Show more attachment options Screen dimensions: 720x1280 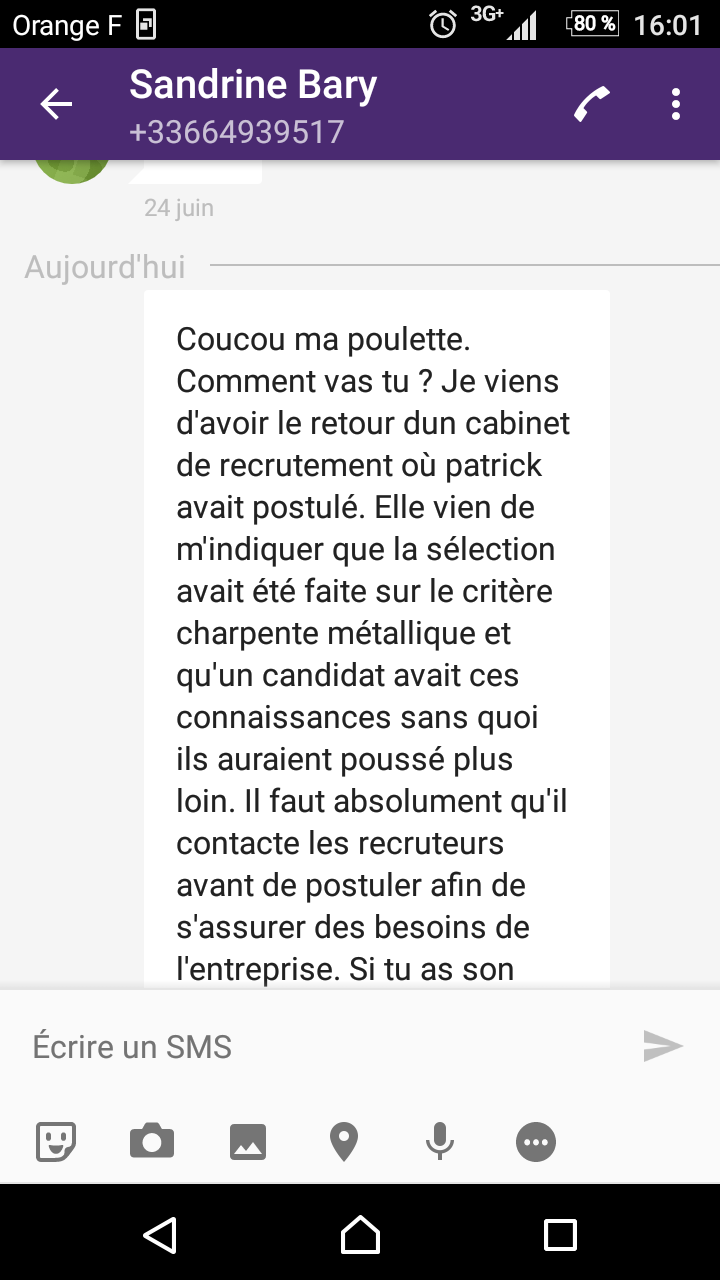pyautogui.click(x=536, y=1141)
